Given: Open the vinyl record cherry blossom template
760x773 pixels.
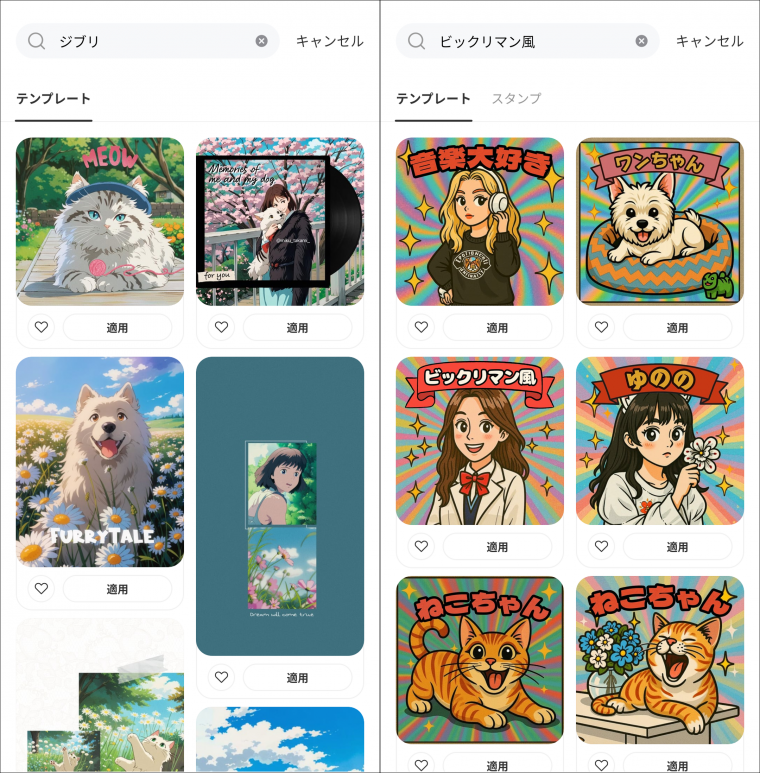Looking at the screenshot, I should coord(280,221).
